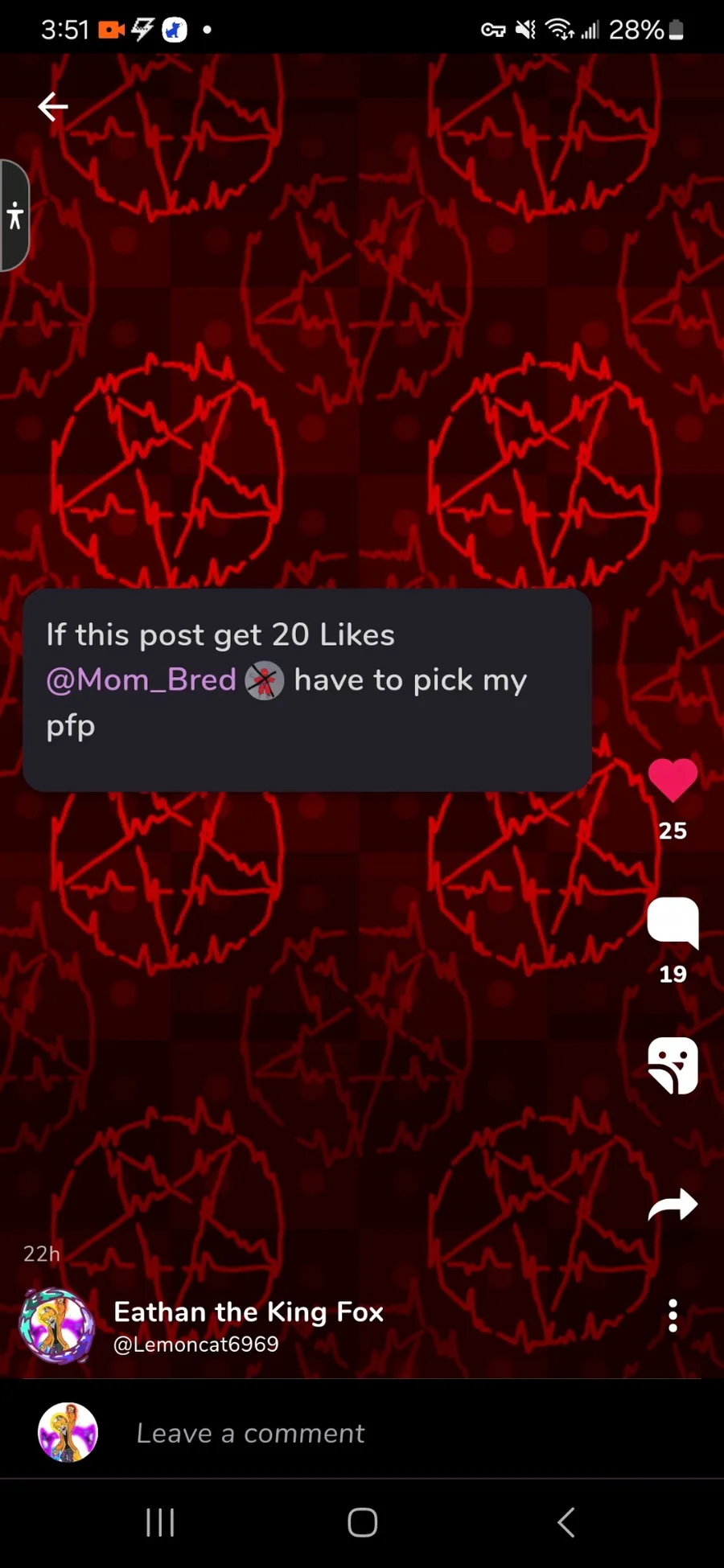Open the comments bubble icon
The height and width of the screenshot is (1568, 724).
[x=673, y=923]
